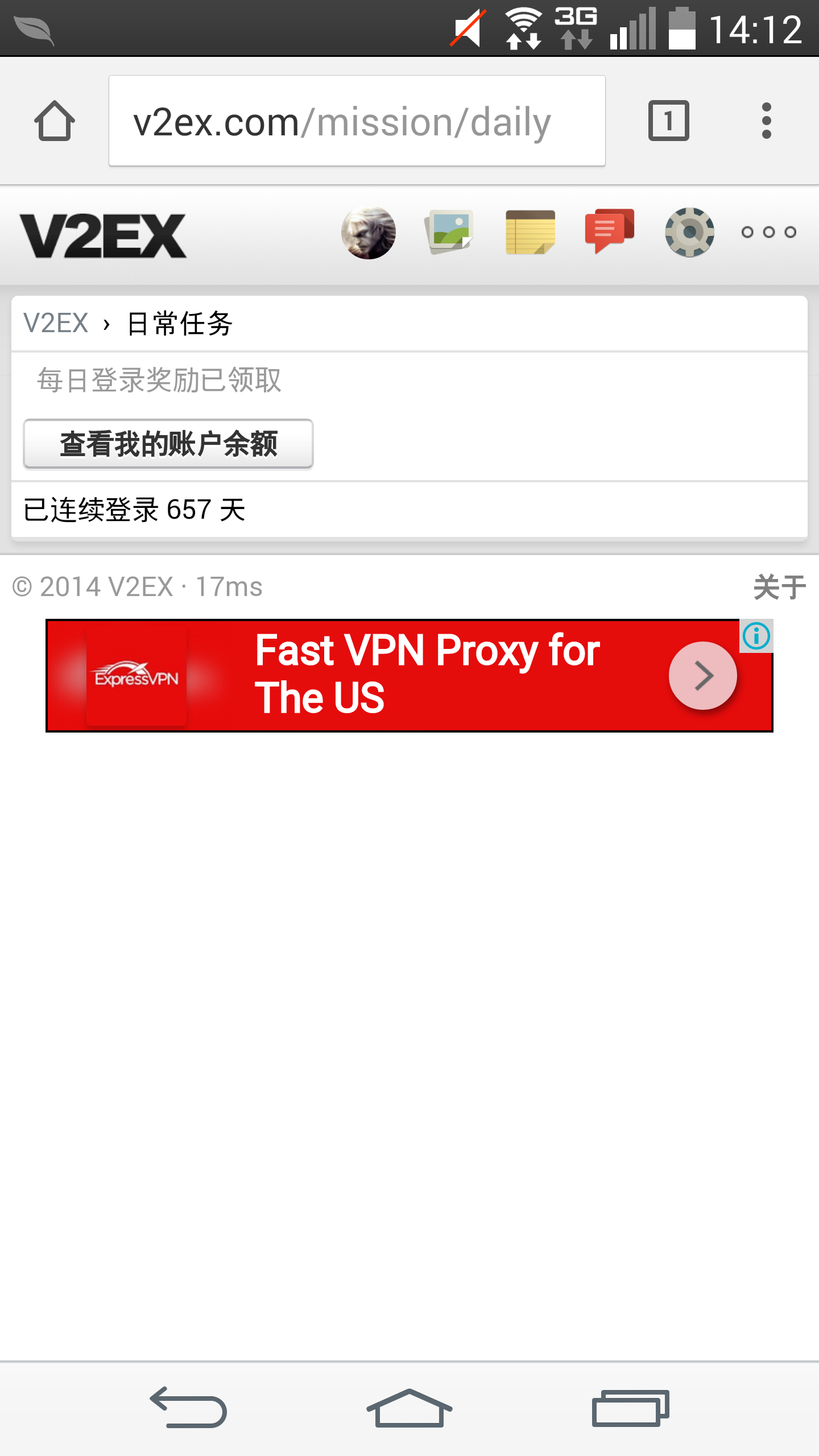Screen dimensions: 819x1456
Task: View my account balance (查看我的账户余额)
Action: pos(168,444)
